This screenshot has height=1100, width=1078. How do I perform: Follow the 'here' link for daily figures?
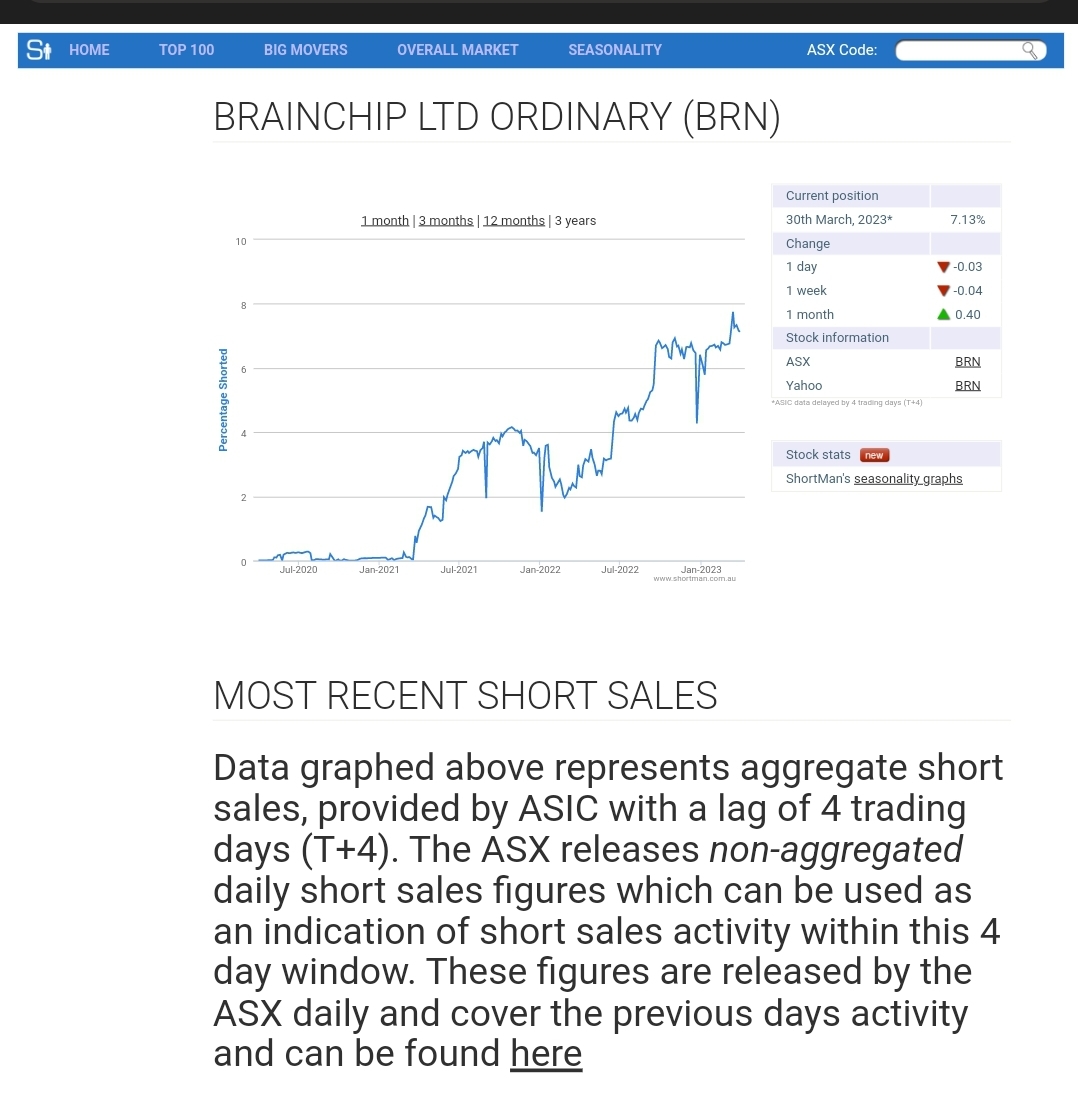click(x=546, y=1054)
